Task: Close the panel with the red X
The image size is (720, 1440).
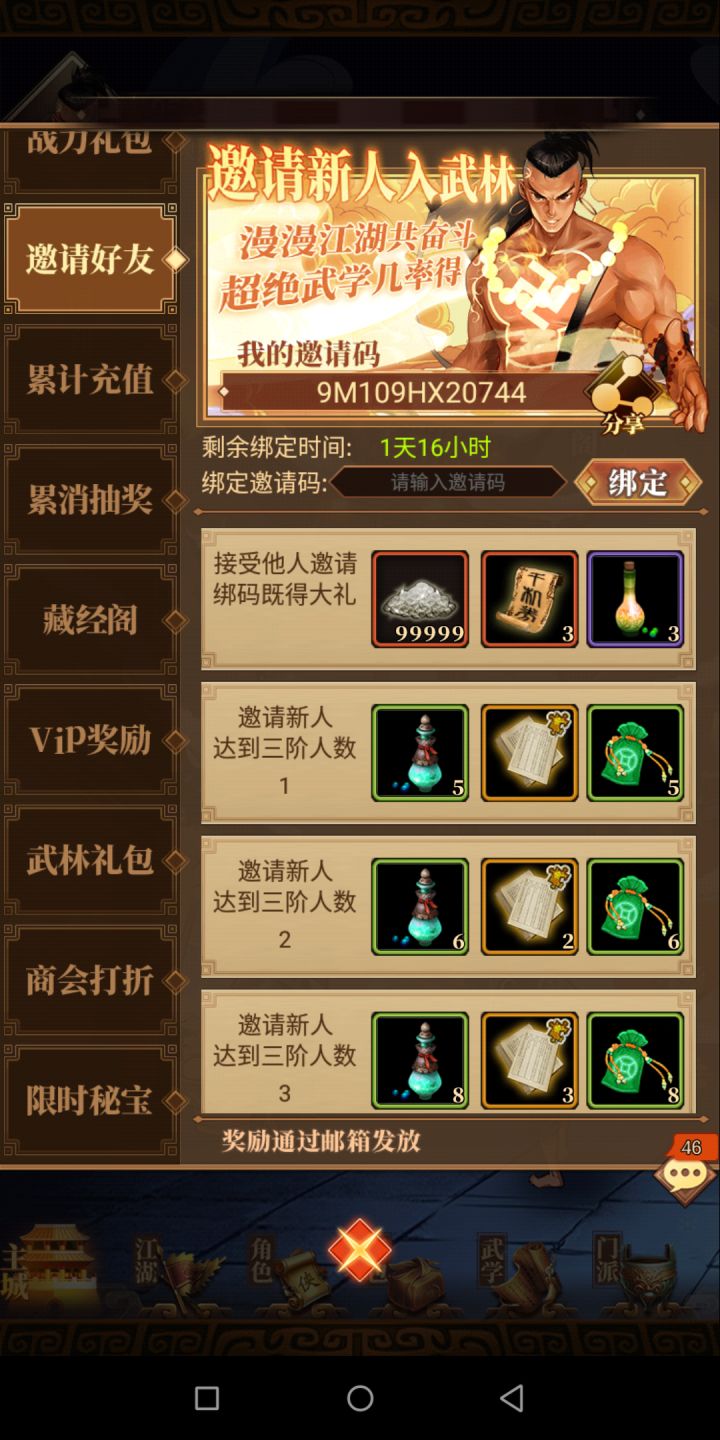Action: click(360, 1249)
